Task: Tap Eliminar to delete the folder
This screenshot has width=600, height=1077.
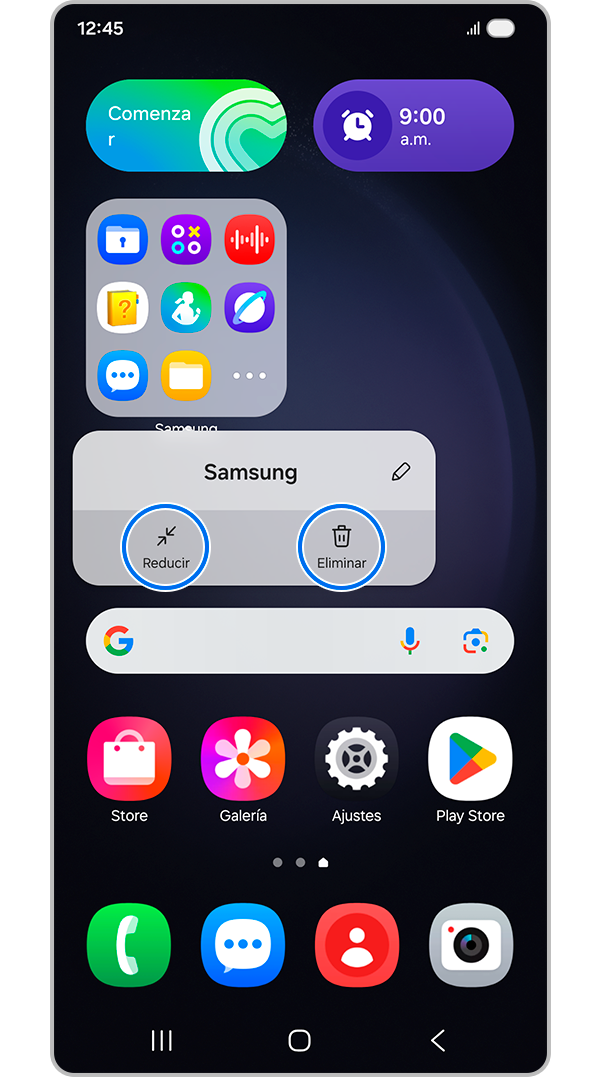Action: 342,546
